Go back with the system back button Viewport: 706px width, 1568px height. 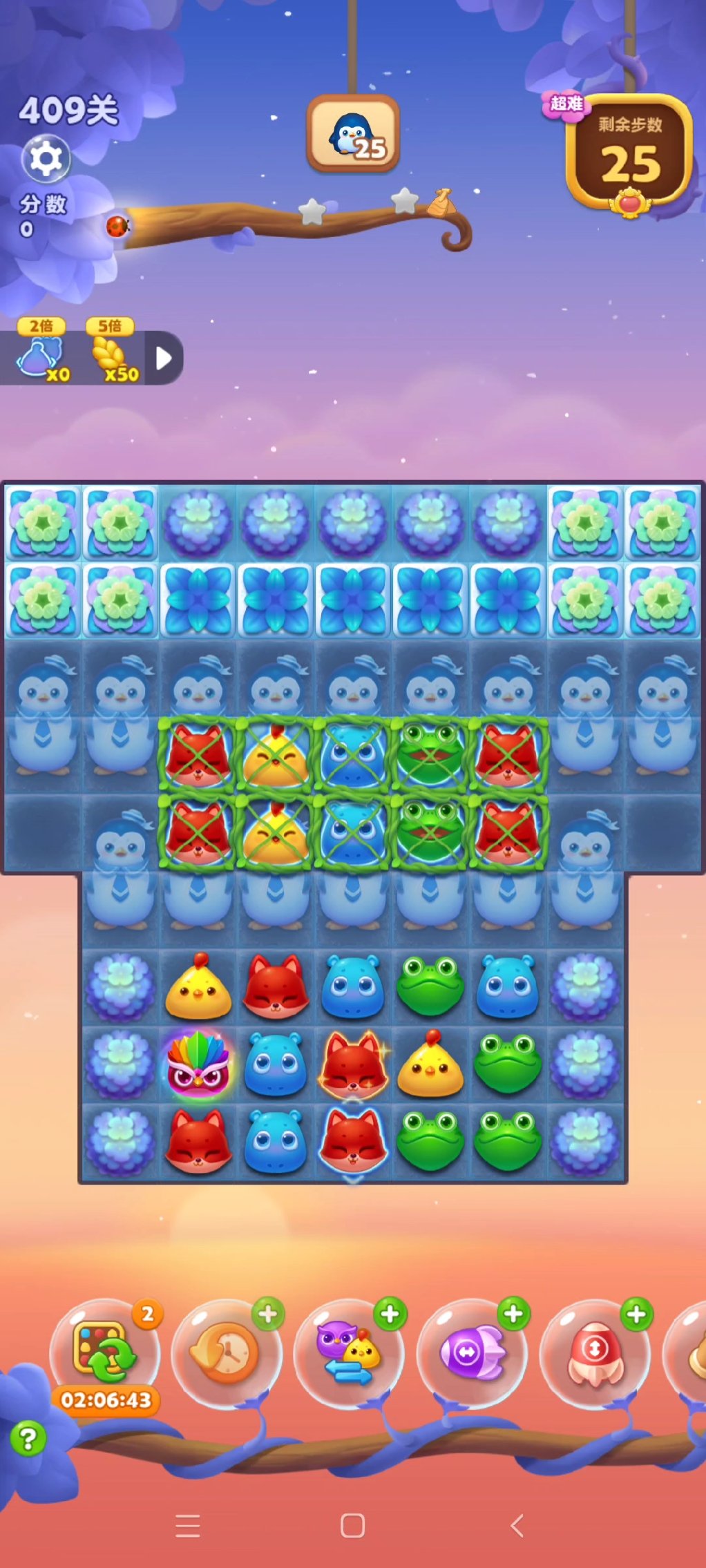click(517, 1525)
